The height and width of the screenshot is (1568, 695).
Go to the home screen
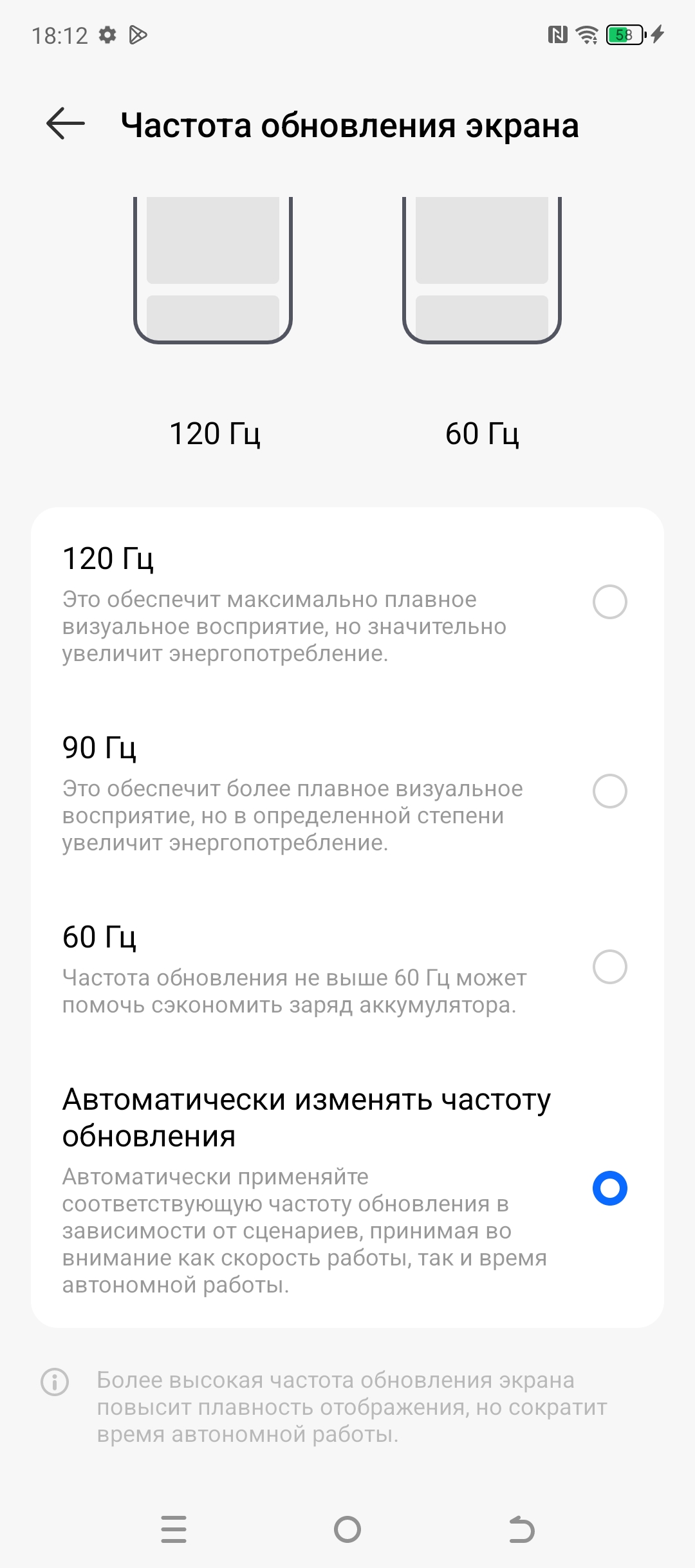[x=347, y=1529]
